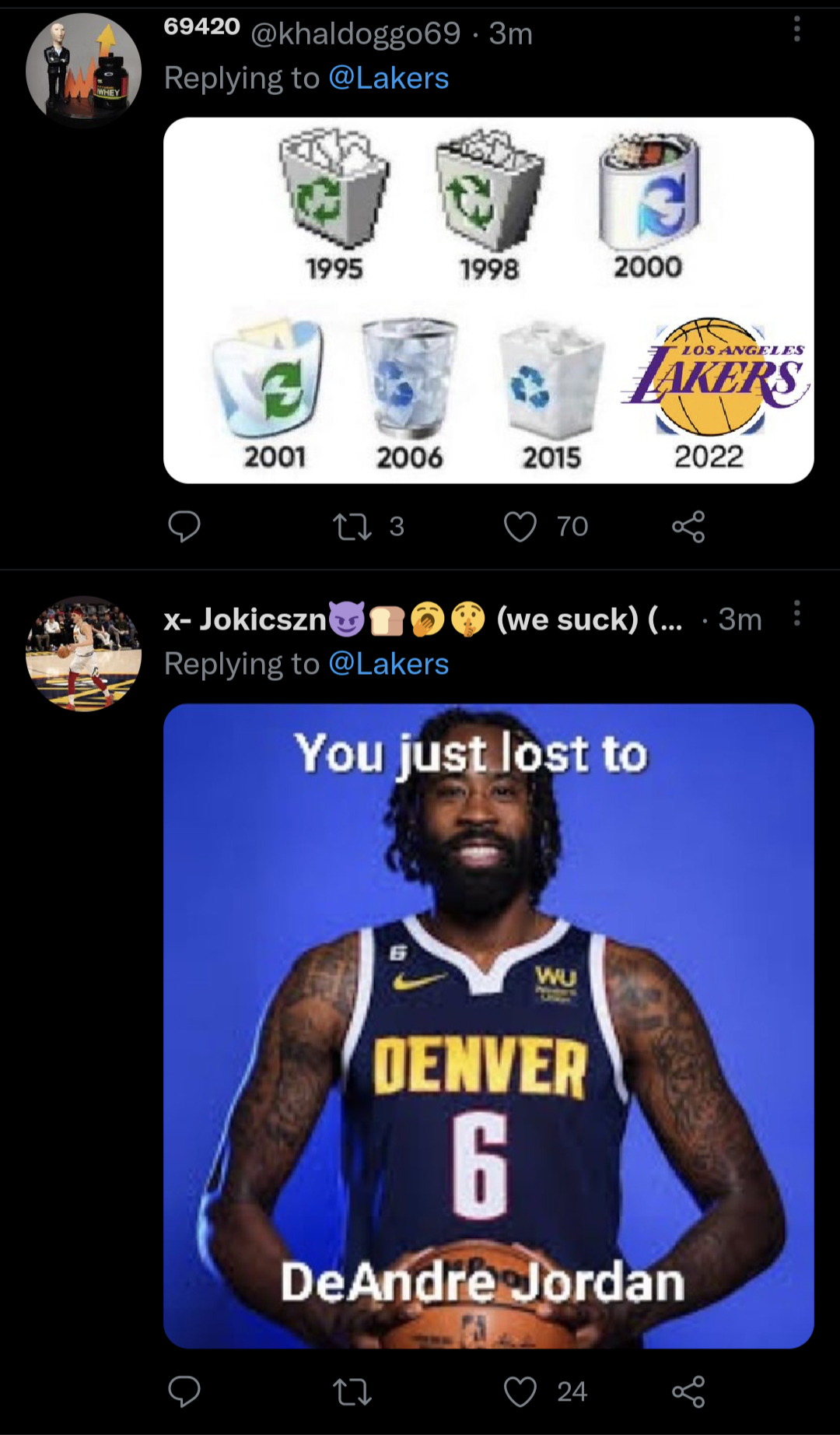The image size is (840, 1435).
Task: View the recycle bin Lakers meme image
Action: (488, 300)
